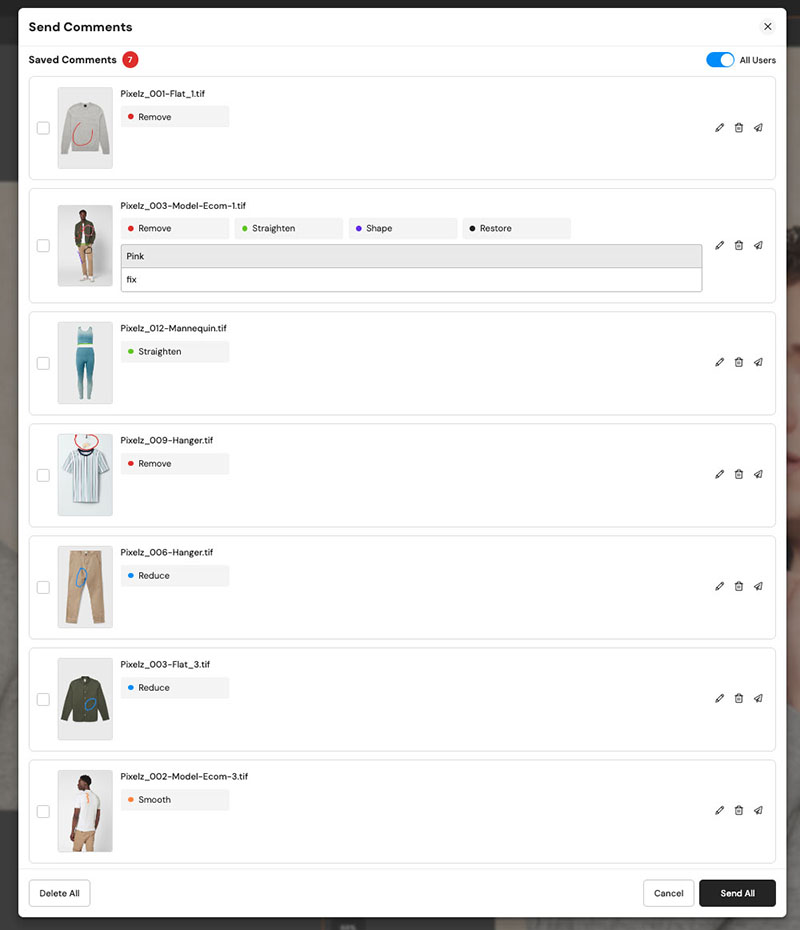
Task: Tick the checkbox for Pixelz_002-Model-Ecom-3.tif
Action: 43,811
